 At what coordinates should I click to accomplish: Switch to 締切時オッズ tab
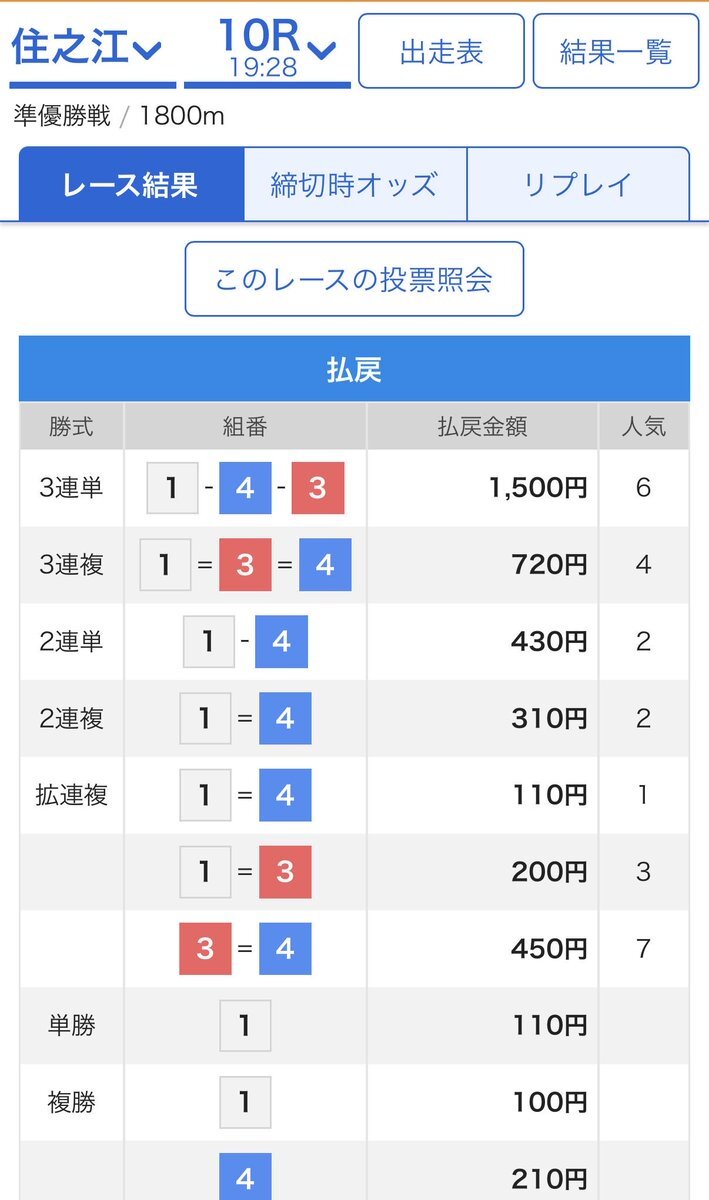(x=354, y=184)
